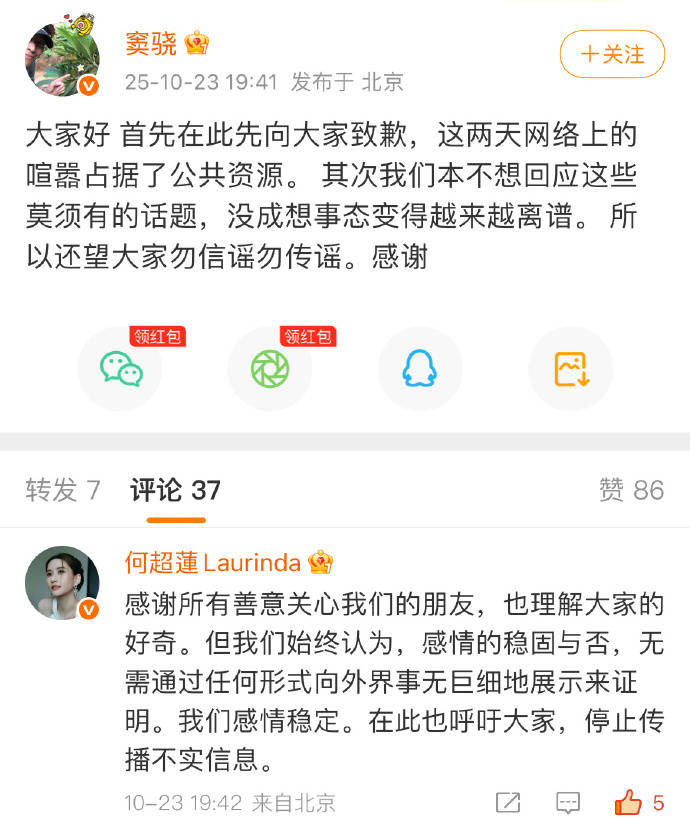Image resolution: width=690 pixels, height=827 pixels.
Task: Open 窦骁's username link
Action: point(152,43)
